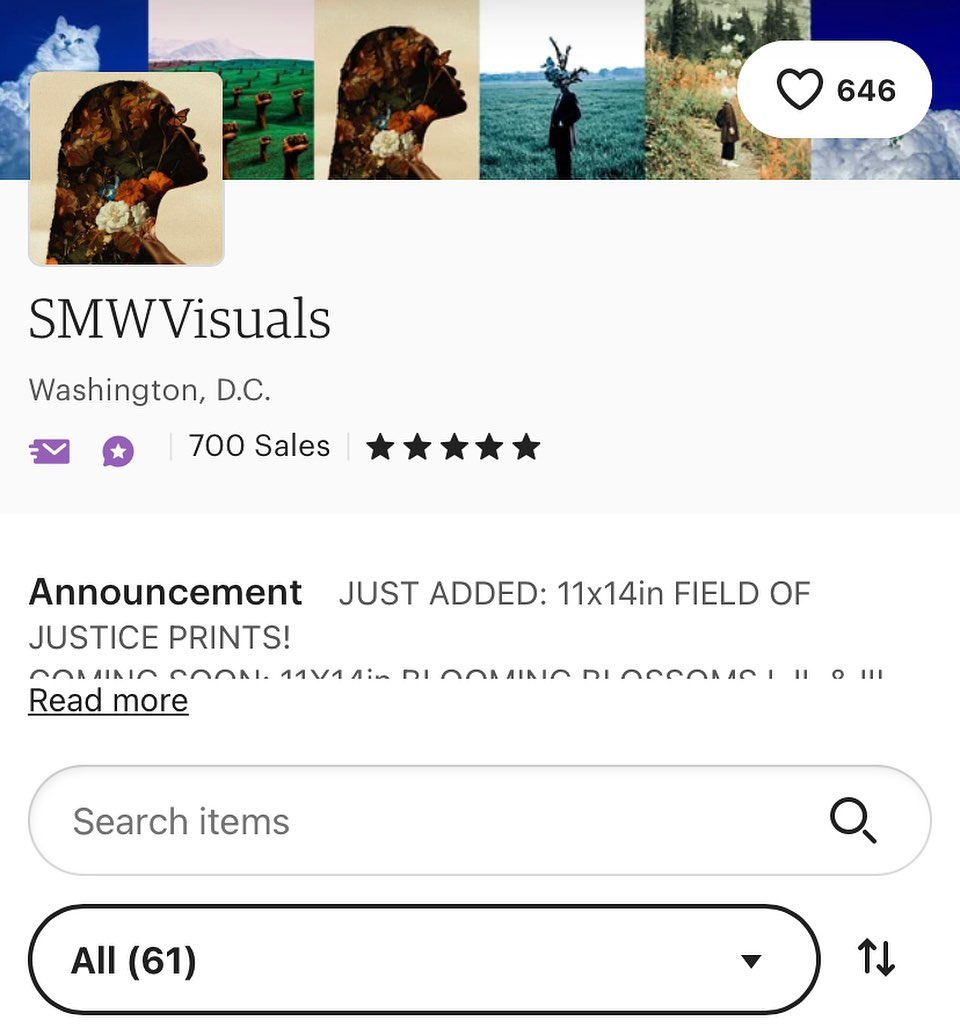Tap the magnifying glass search icon
Image resolution: width=960 pixels, height=1035 pixels.
pos(853,821)
